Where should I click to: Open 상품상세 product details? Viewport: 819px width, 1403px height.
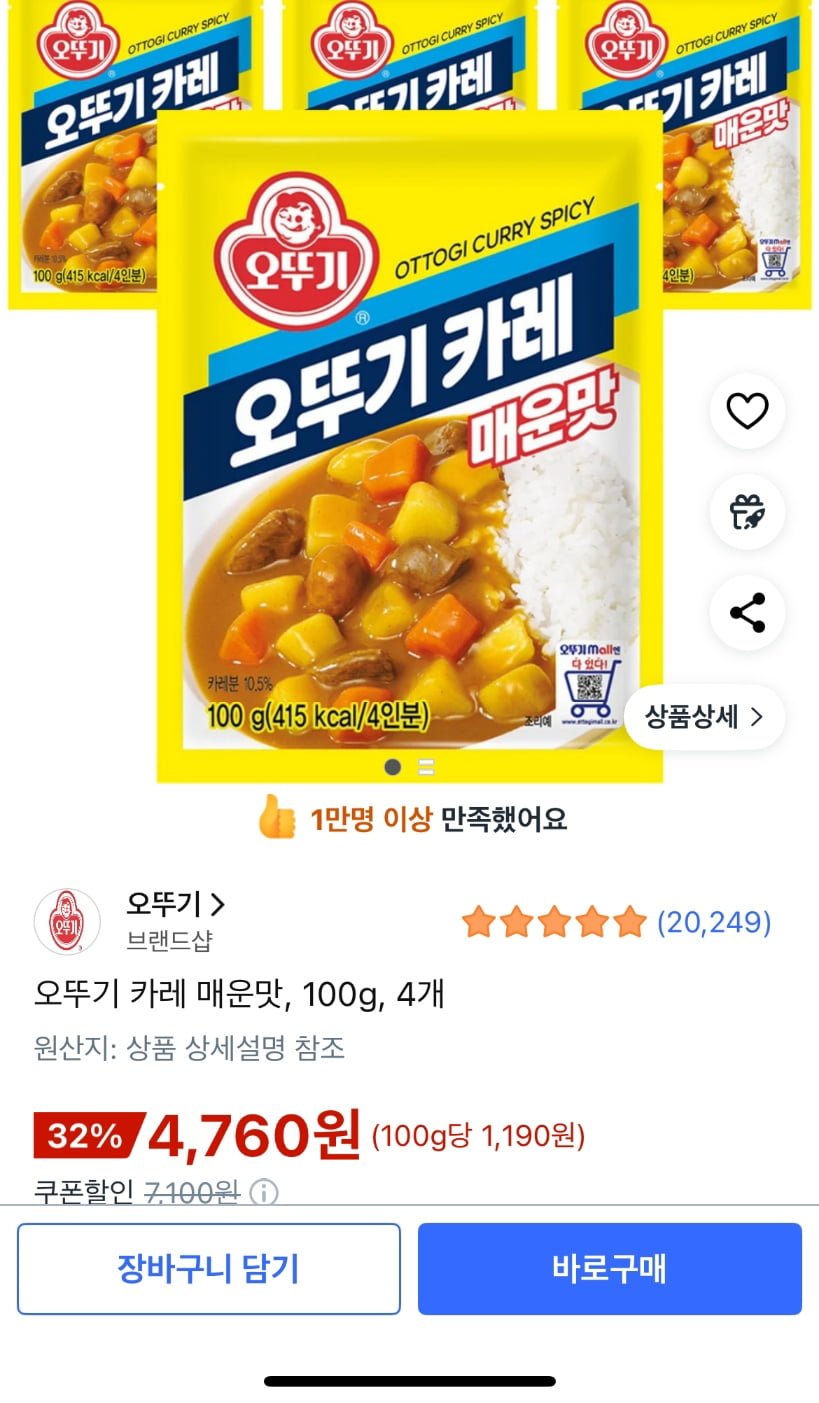(x=704, y=717)
